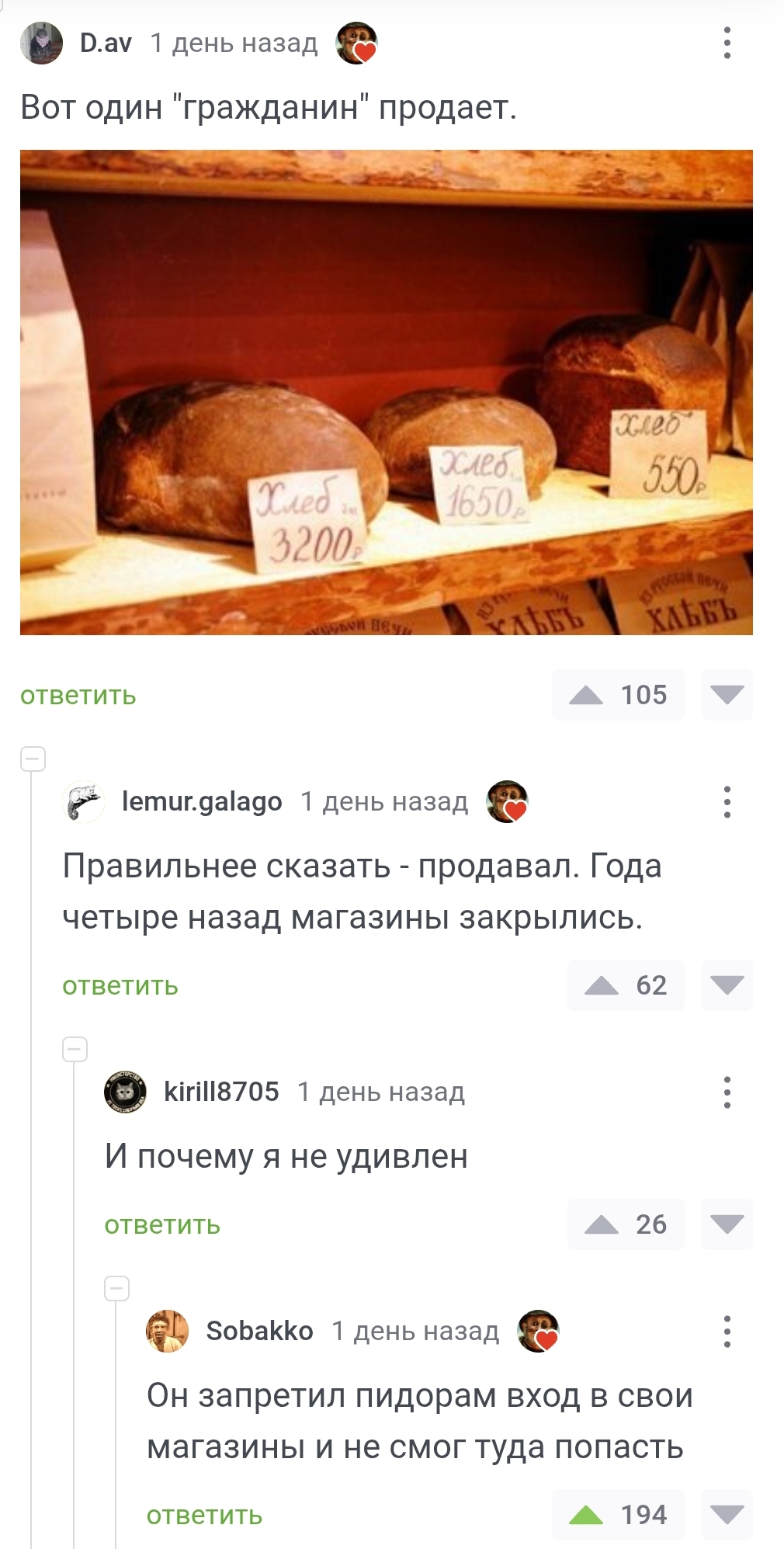Open the overflow menu on lemur.galago's comment
The height and width of the screenshot is (1549, 784).
point(727,801)
